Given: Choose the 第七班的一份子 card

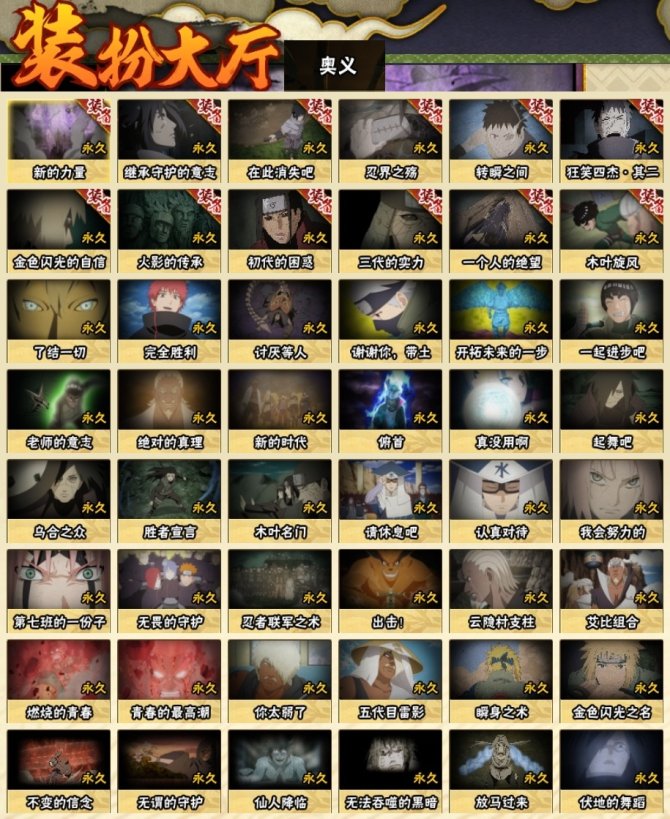Looking at the screenshot, I should (59, 590).
